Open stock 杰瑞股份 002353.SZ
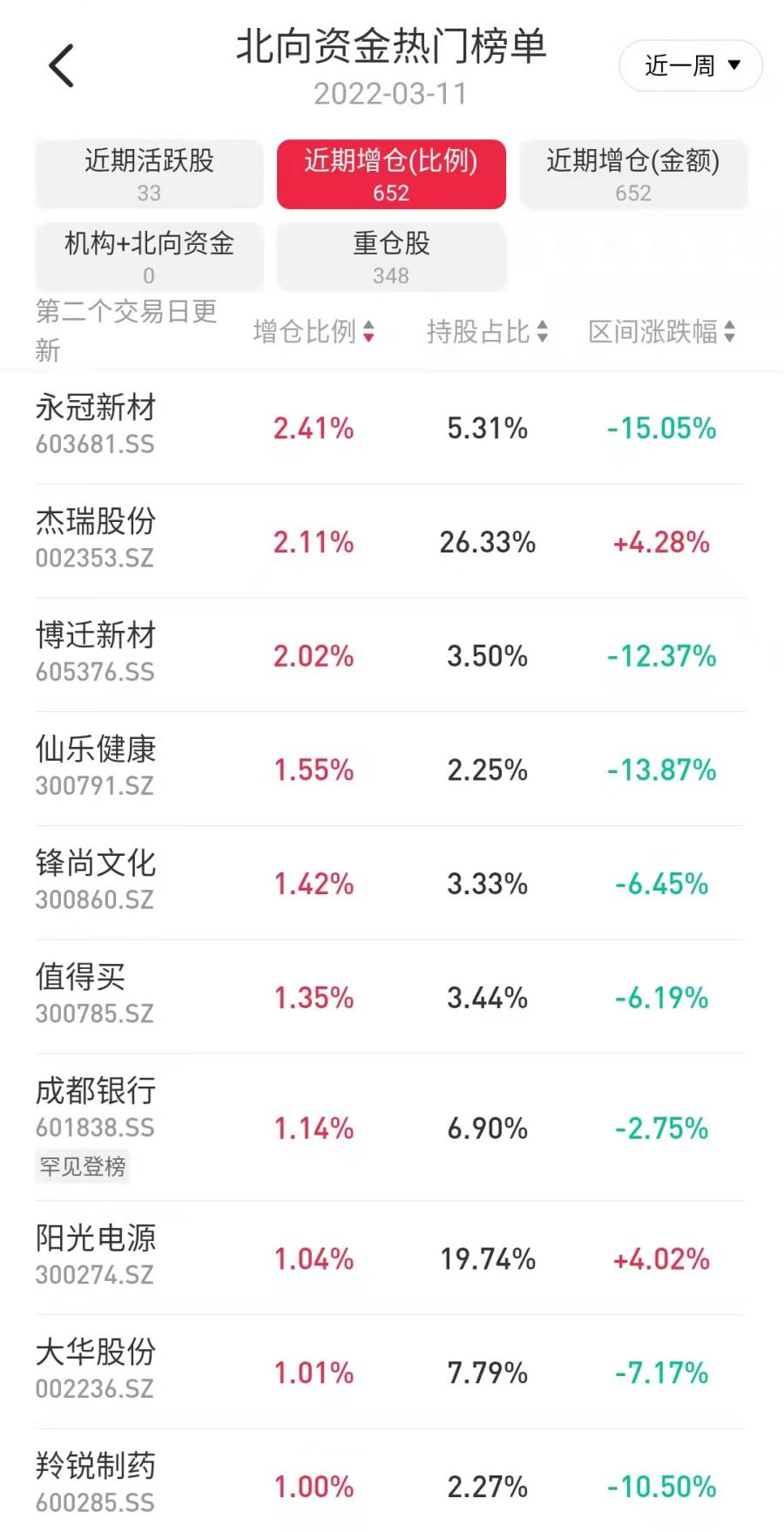The height and width of the screenshot is (1532, 784). tap(389, 541)
